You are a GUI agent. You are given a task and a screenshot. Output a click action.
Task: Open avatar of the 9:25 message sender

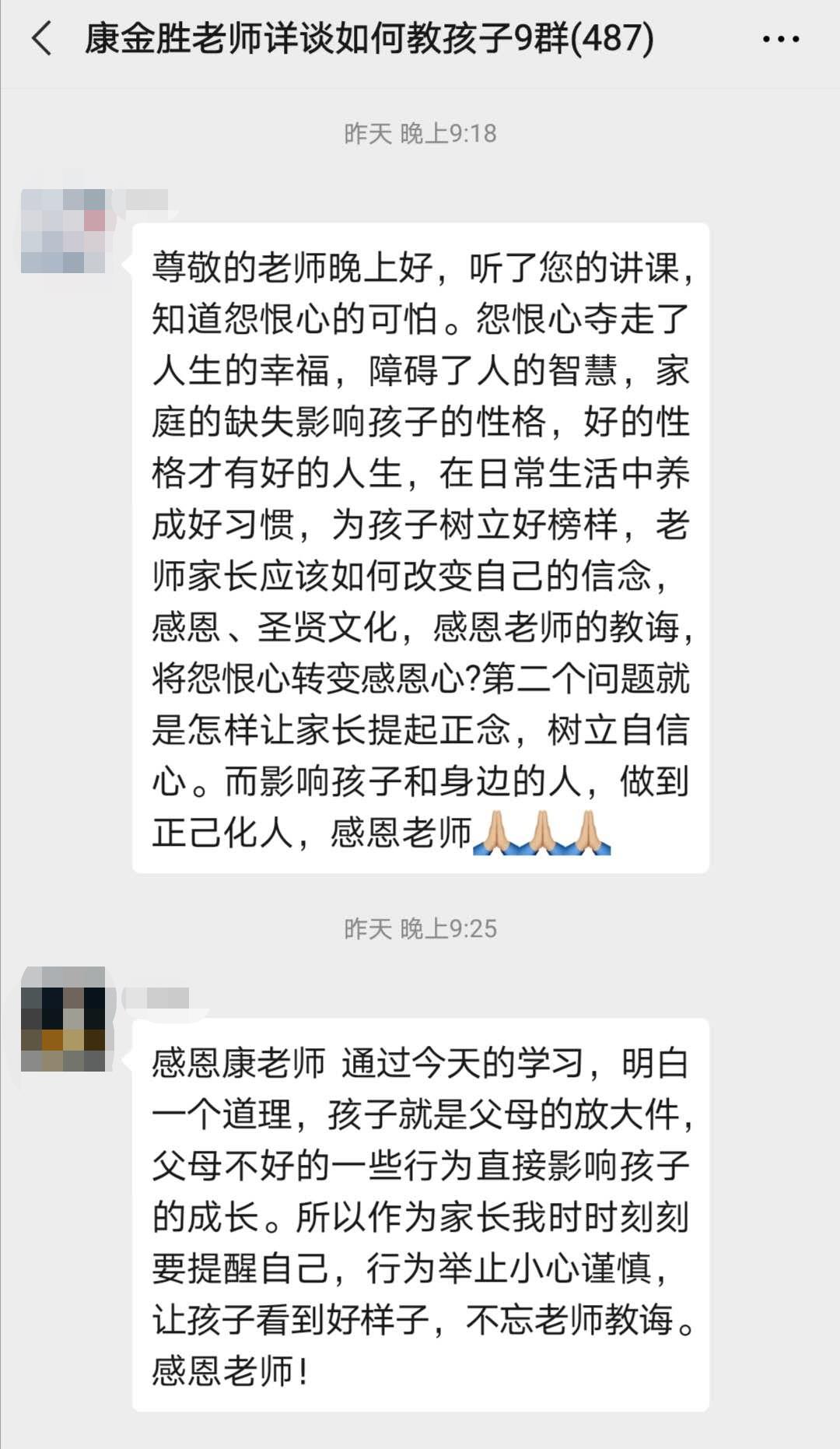tap(63, 1019)
